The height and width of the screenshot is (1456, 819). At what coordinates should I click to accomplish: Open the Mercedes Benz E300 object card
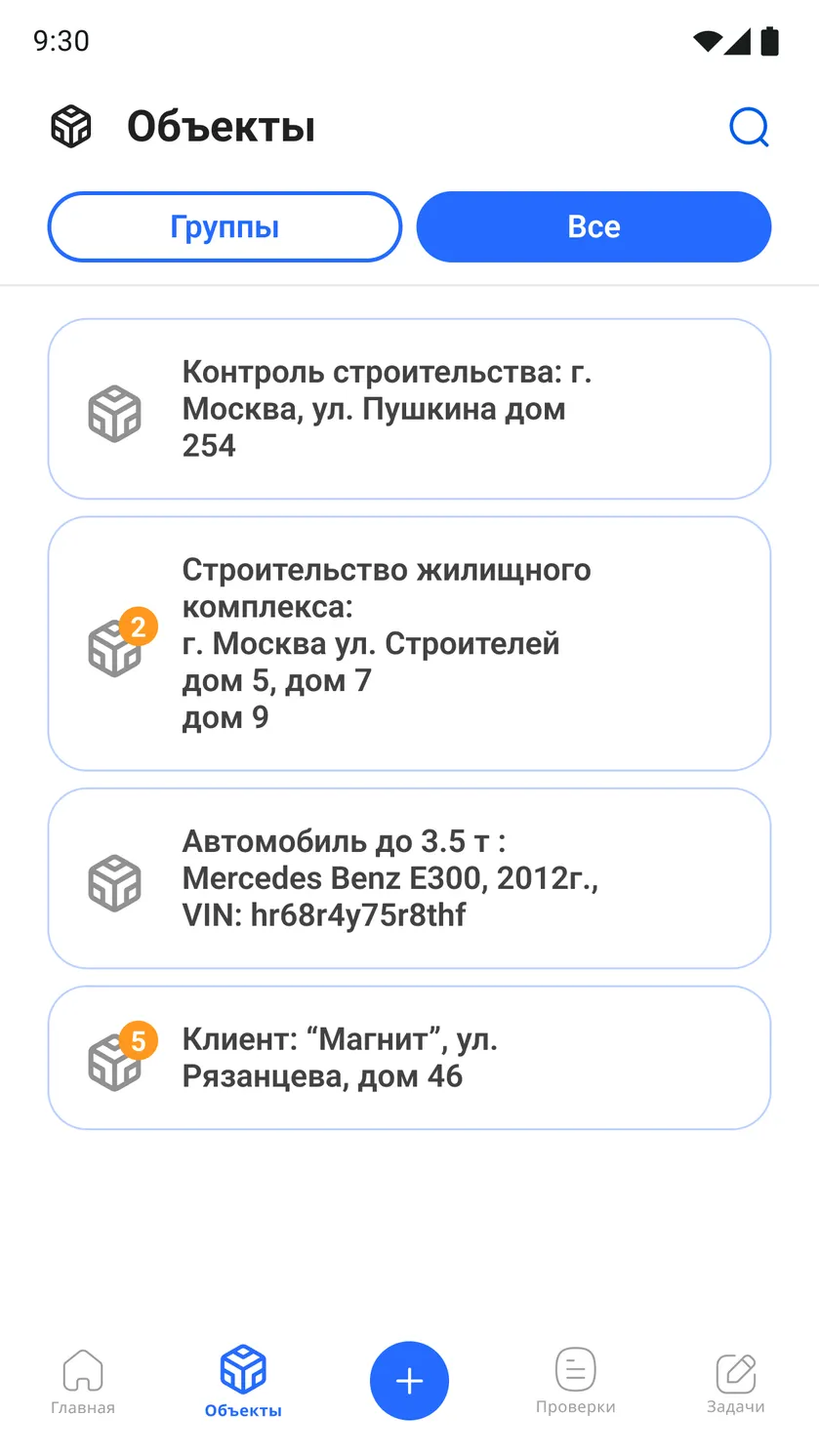409,878
